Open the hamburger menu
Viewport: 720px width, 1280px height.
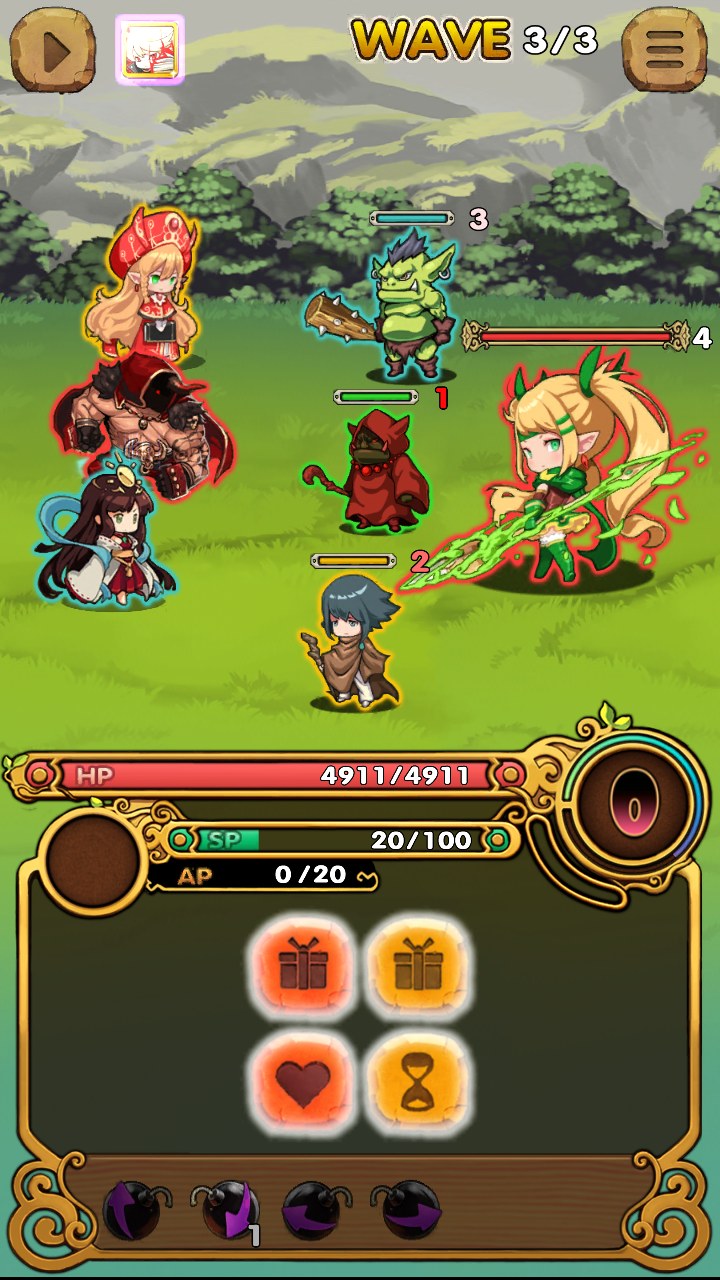coord(665,48)
